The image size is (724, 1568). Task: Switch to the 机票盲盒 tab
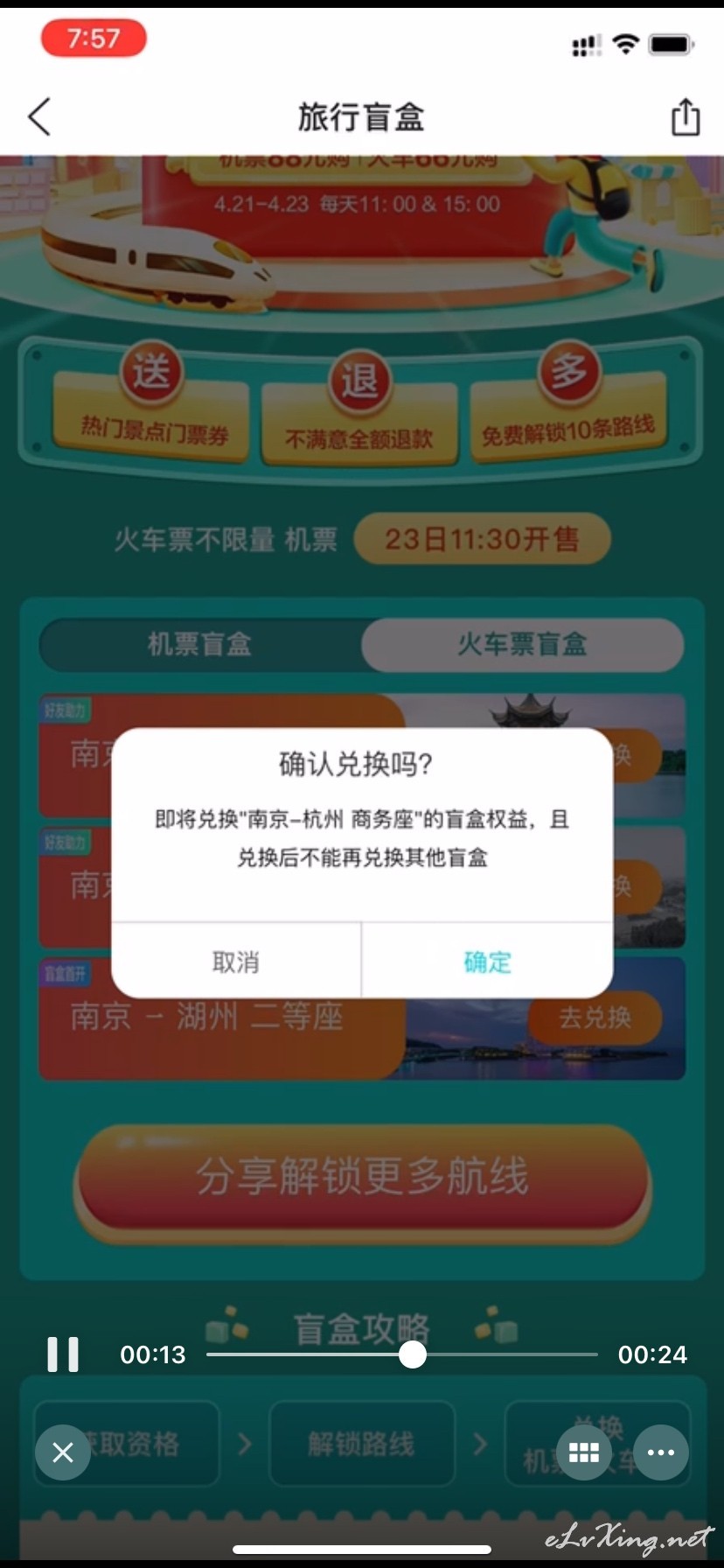pyautogui.click(x=200, y=645)
